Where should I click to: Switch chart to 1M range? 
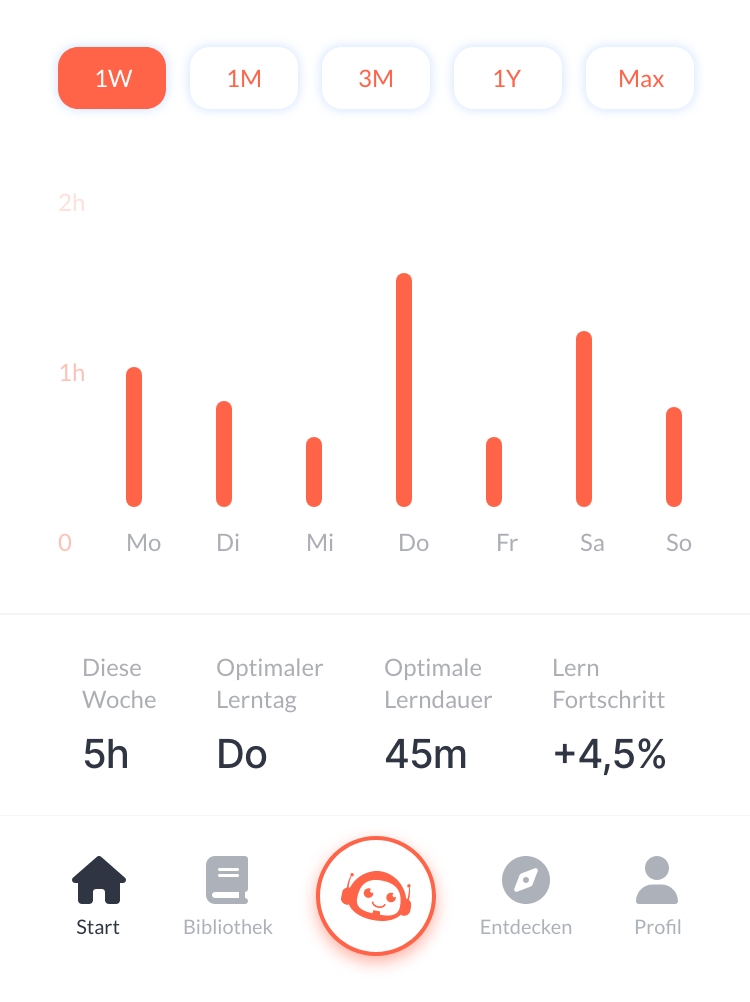(244, 78)
